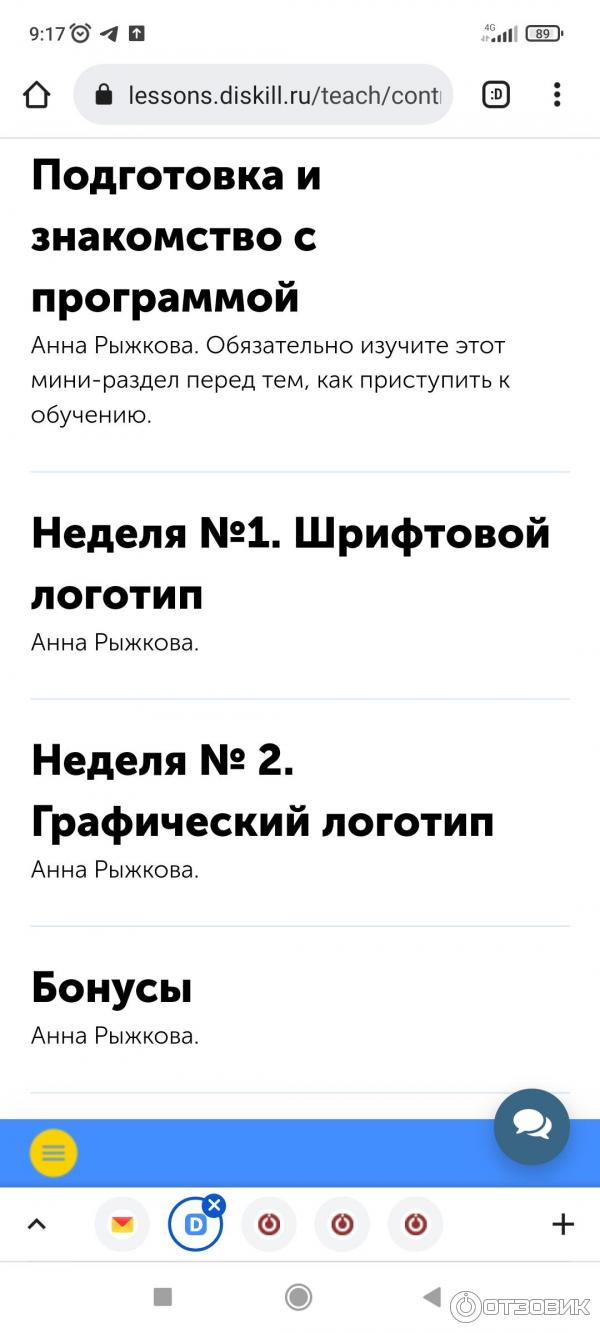Expand the tab strip with up chevron

coord(37,1224)
